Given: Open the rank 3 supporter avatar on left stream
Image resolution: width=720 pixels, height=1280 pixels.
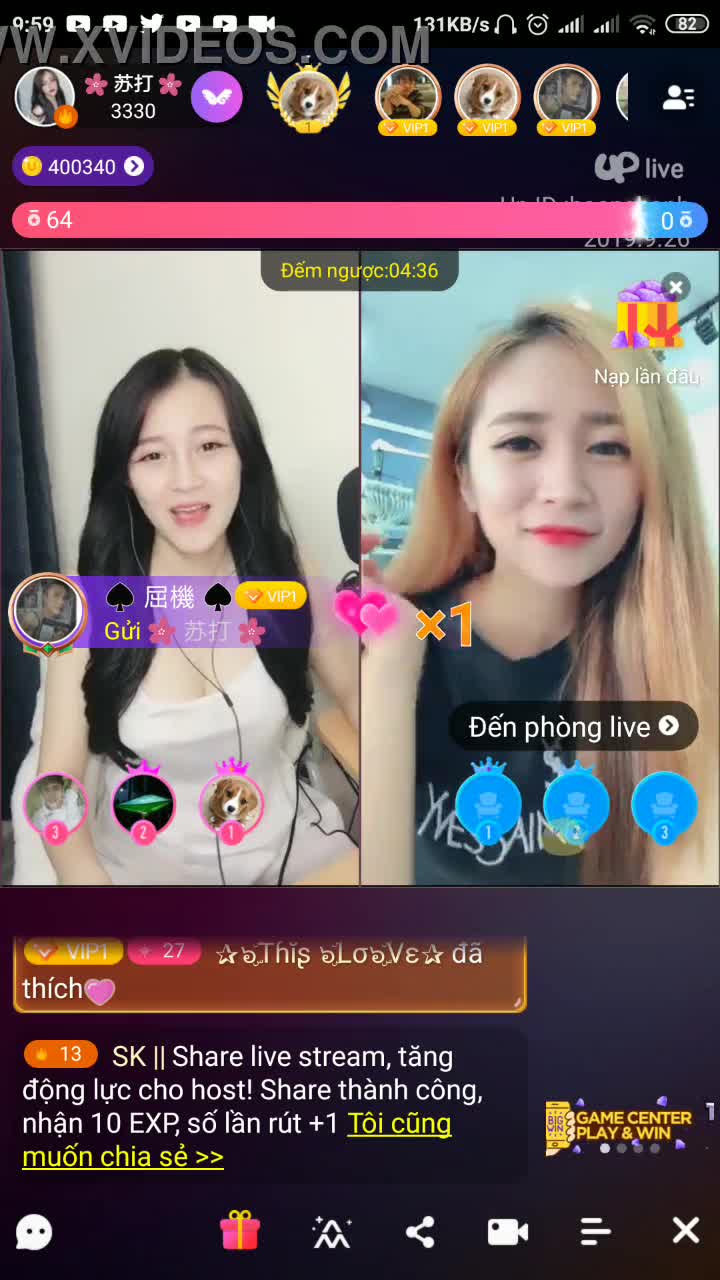Looking at the screenshot, I should pyautogui.click(x=54, y=805).
